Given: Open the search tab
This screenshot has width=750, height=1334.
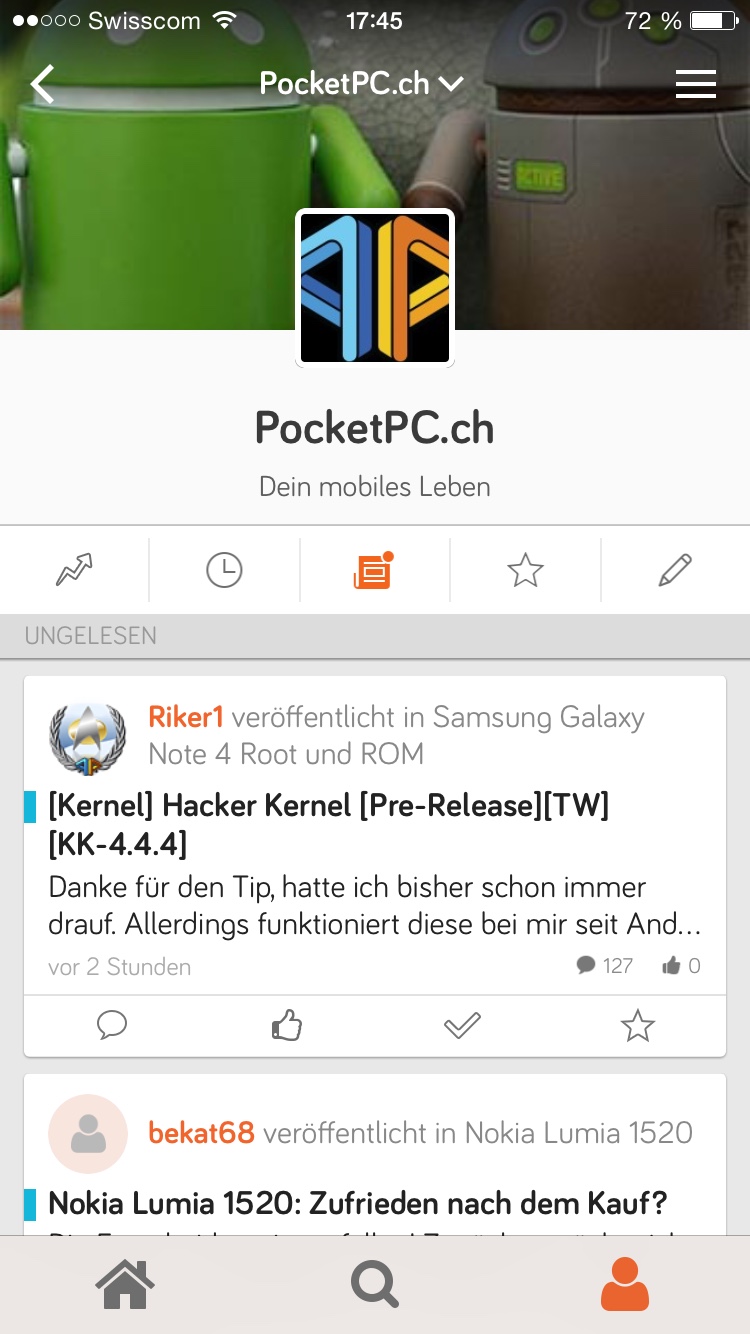Looking at the screenshot, I should click(x=375, y=1285).
